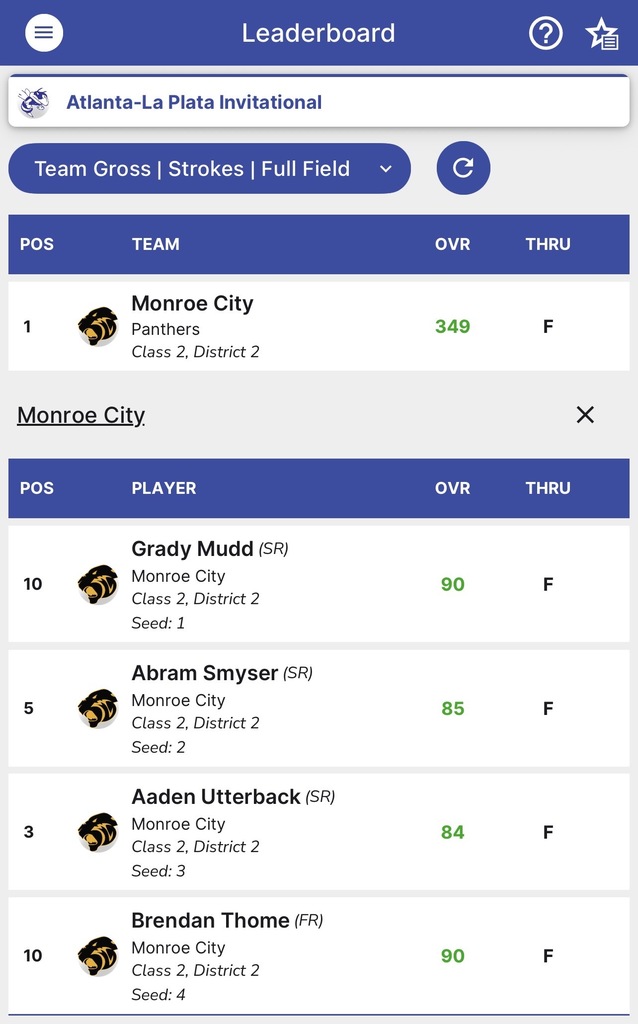Open the Atlanta-La Plata Invitational event card
The image size is (638, 1024).
318,102
